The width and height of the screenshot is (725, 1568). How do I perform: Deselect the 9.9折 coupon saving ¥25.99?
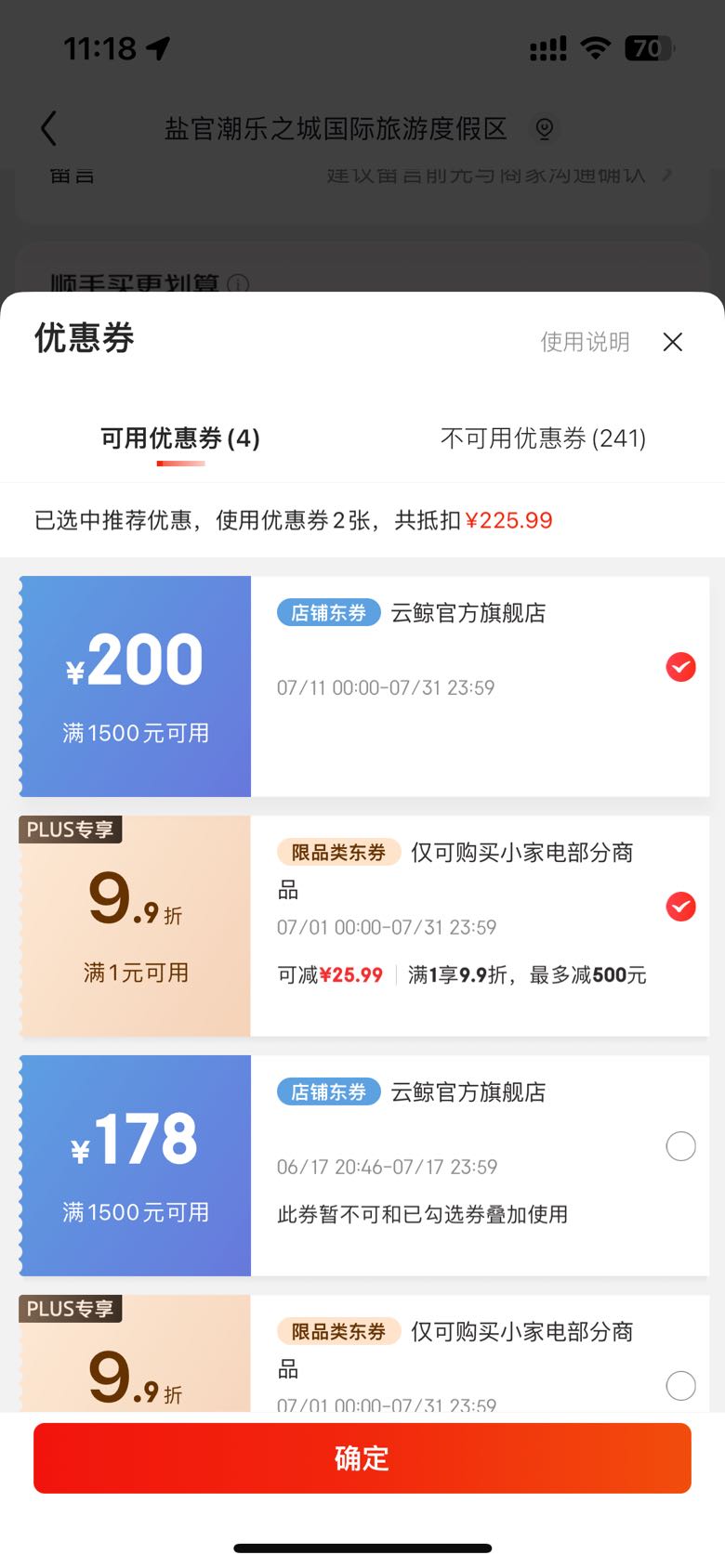pyautogui.click(x=680, y=907)
